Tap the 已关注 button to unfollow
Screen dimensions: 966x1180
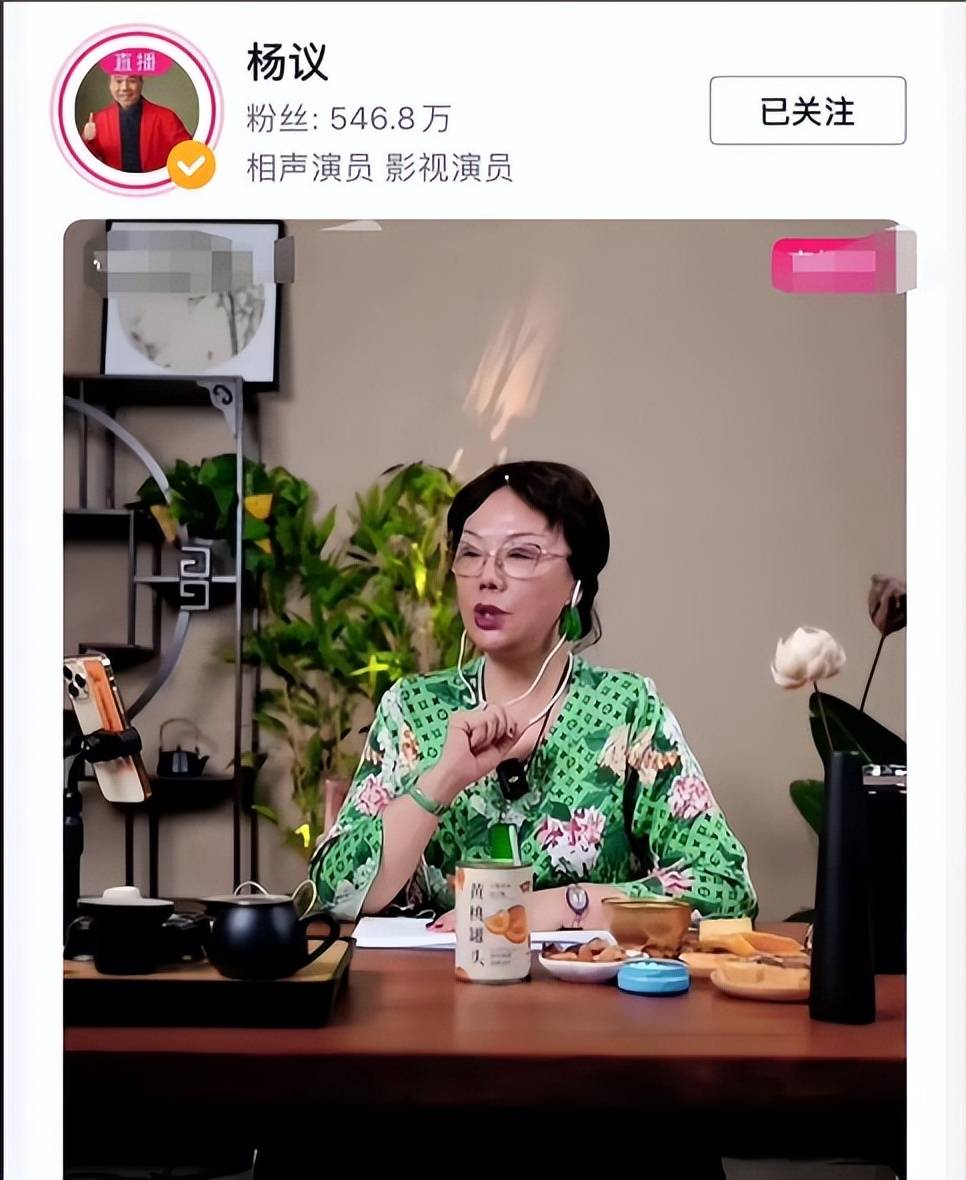coord(807,111)
